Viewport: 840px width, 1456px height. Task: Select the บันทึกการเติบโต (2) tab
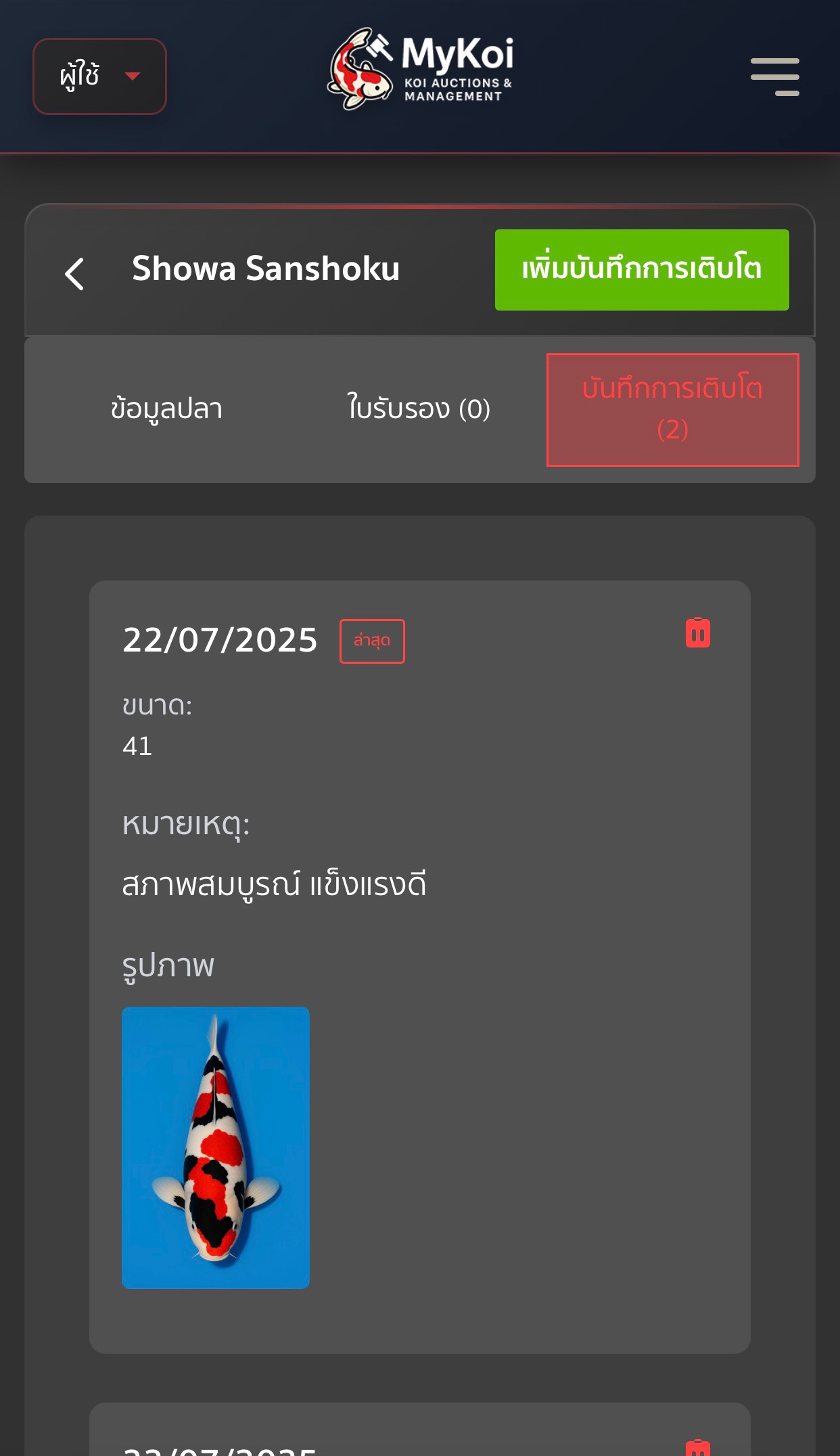(x=672, y=409)
